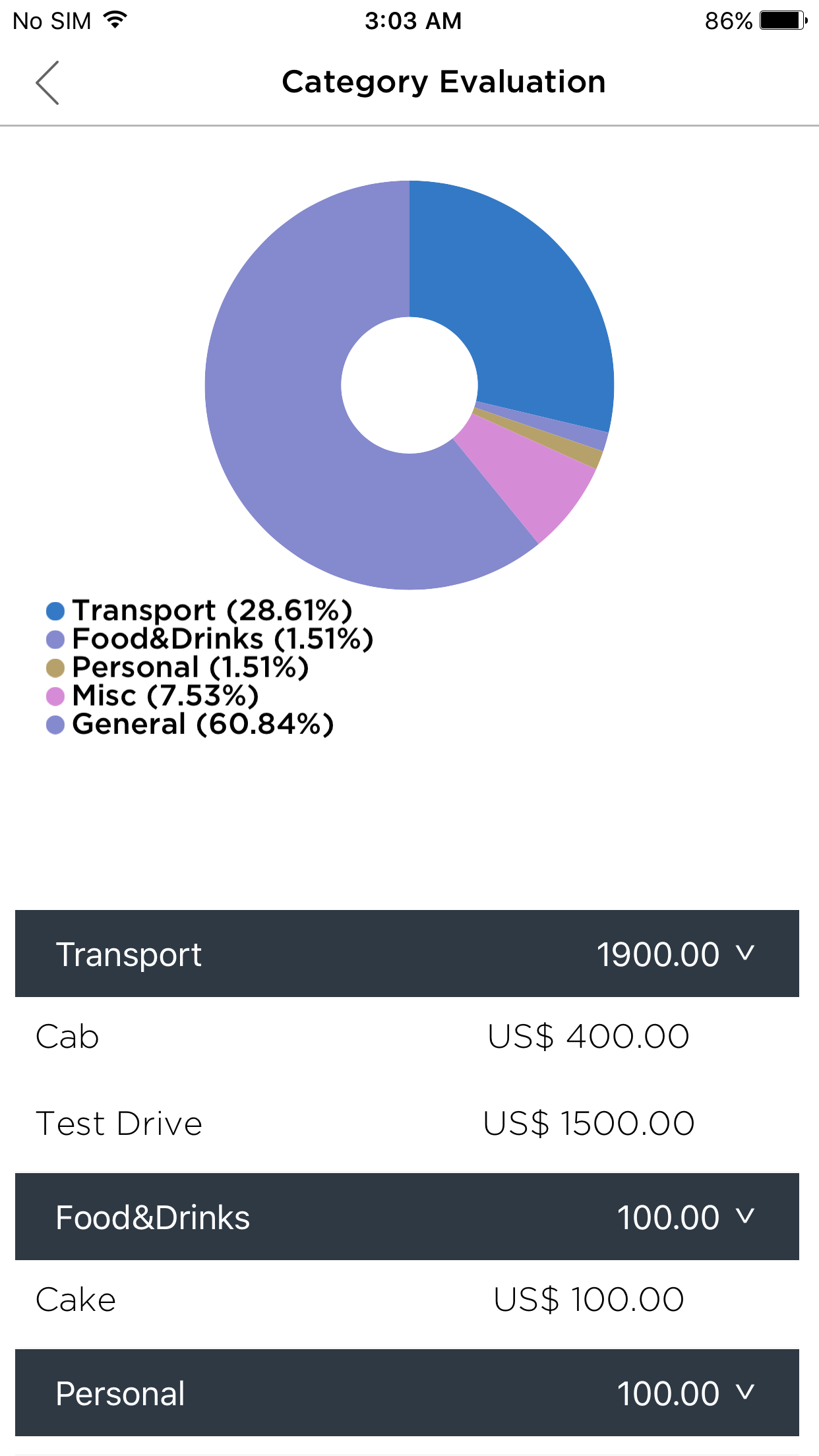The image size is (819, 1456).
Task: Open the Cab expense entry
Action: [x=409, y=1035]
